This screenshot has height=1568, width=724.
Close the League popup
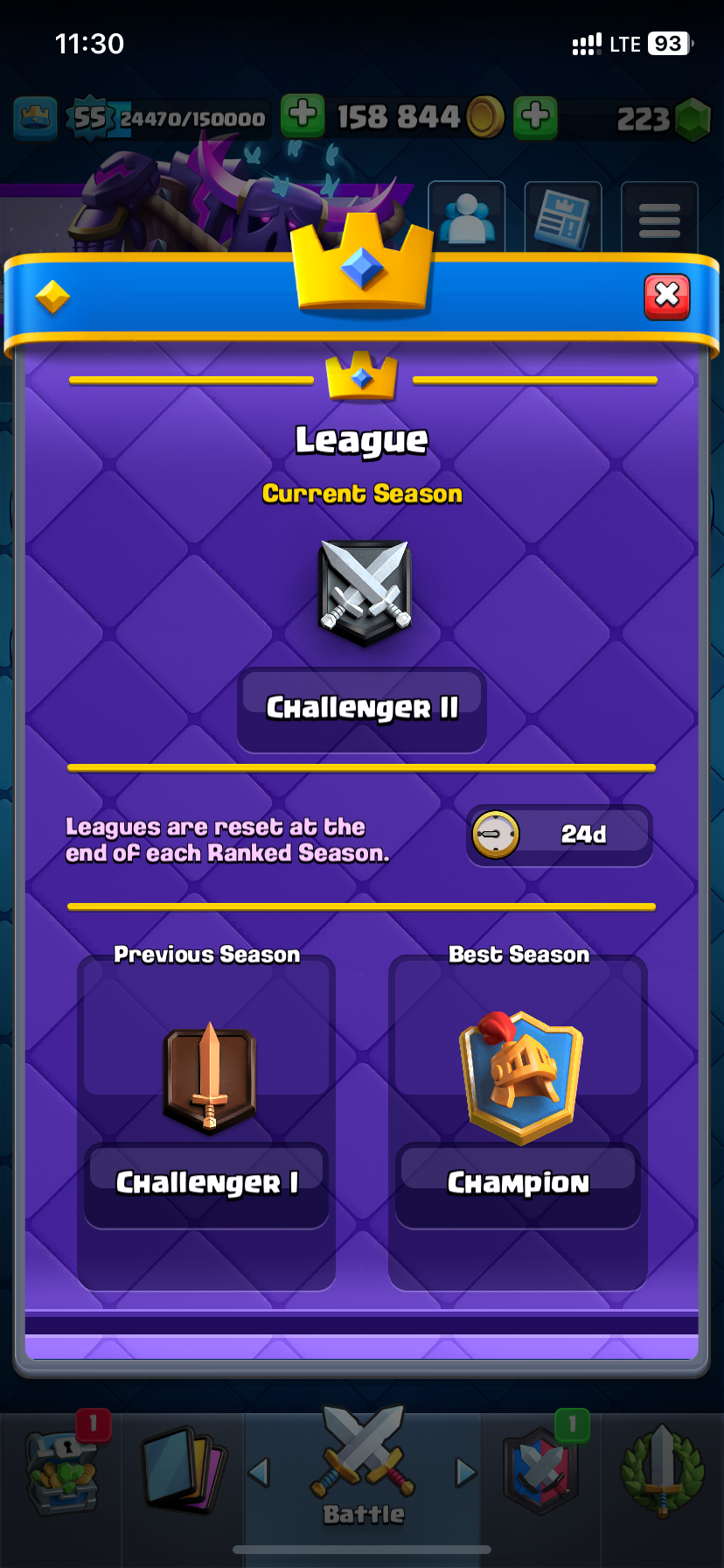point(667,297)
